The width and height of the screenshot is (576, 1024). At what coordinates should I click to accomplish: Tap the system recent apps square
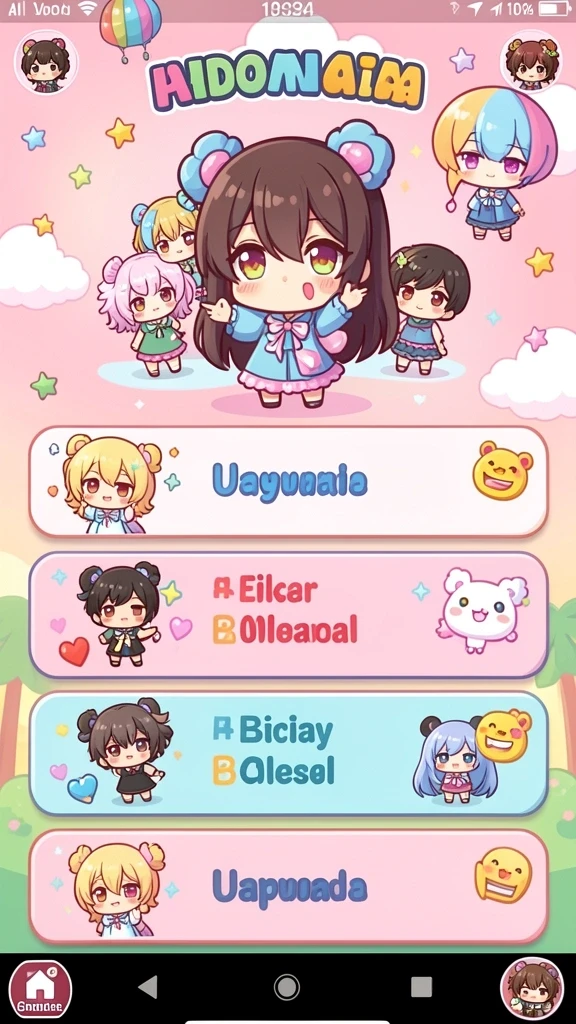click(421, 987)
